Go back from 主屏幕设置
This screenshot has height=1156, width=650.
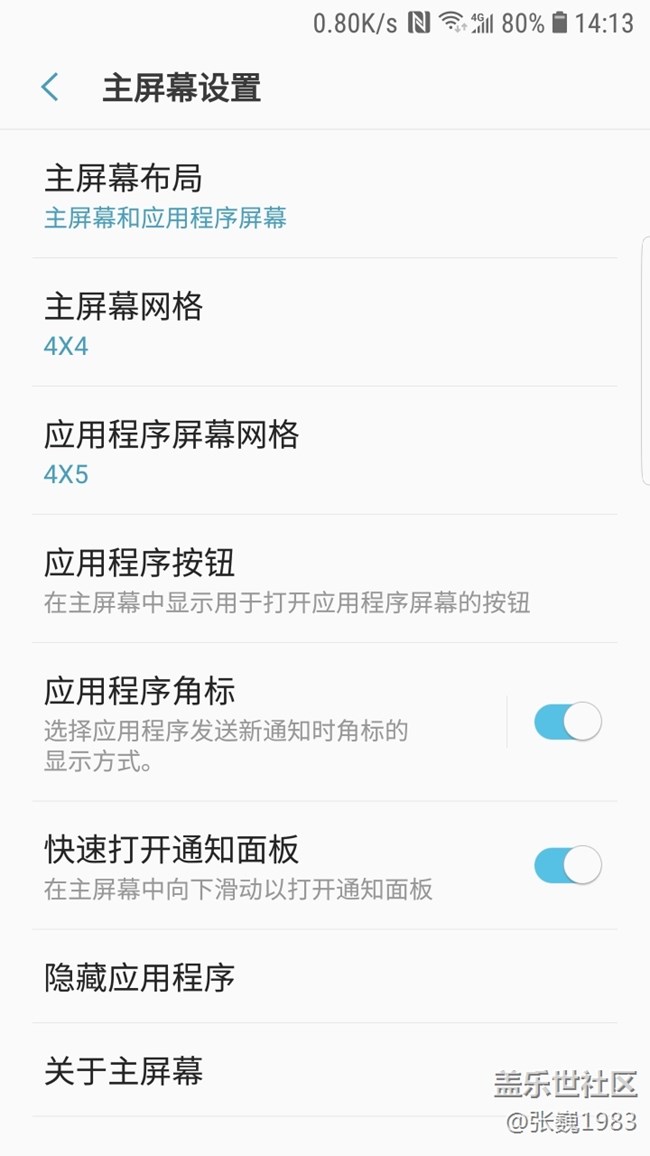[49, 88]
